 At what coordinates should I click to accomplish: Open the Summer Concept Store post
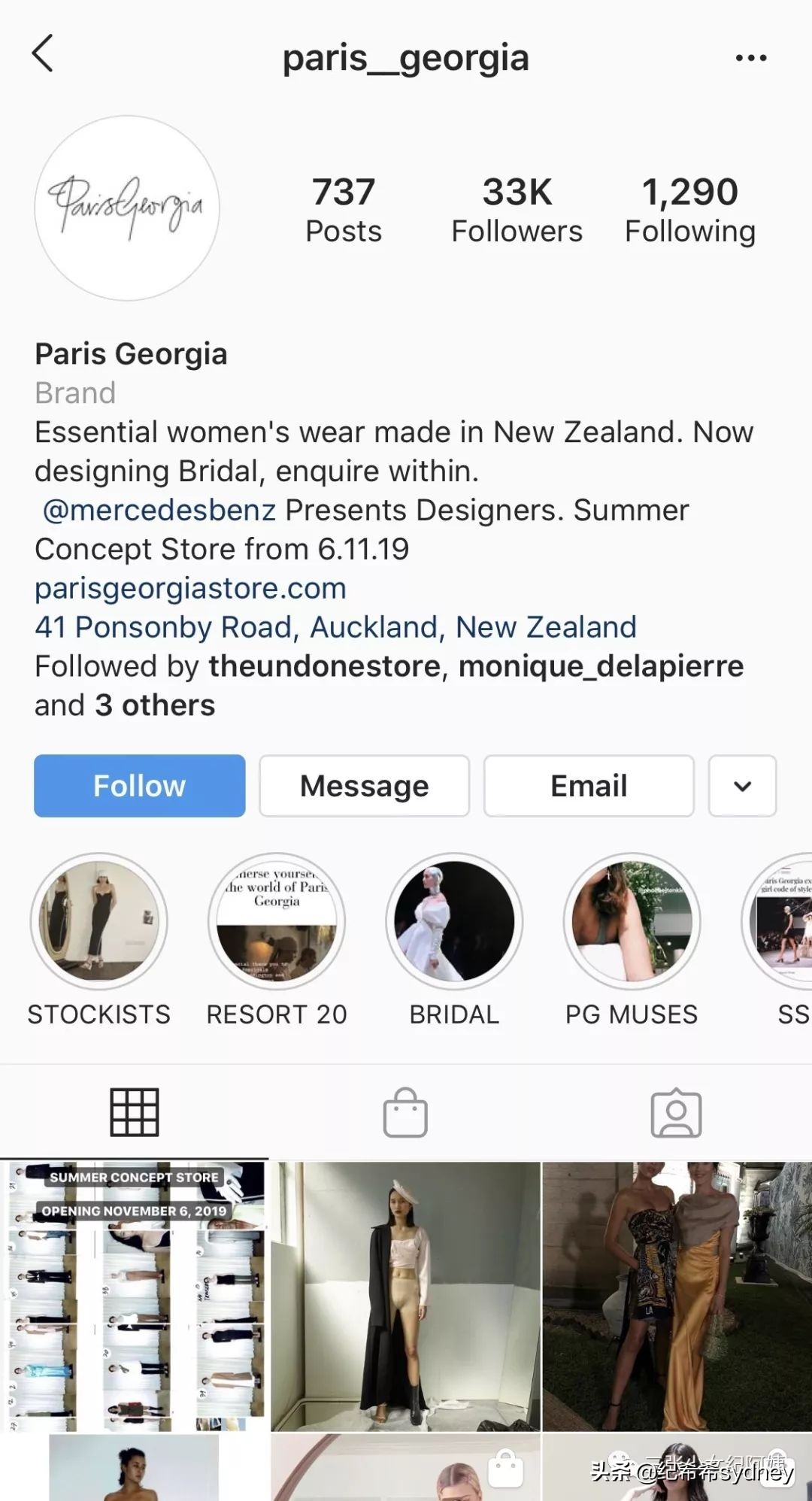point(135,1296)
